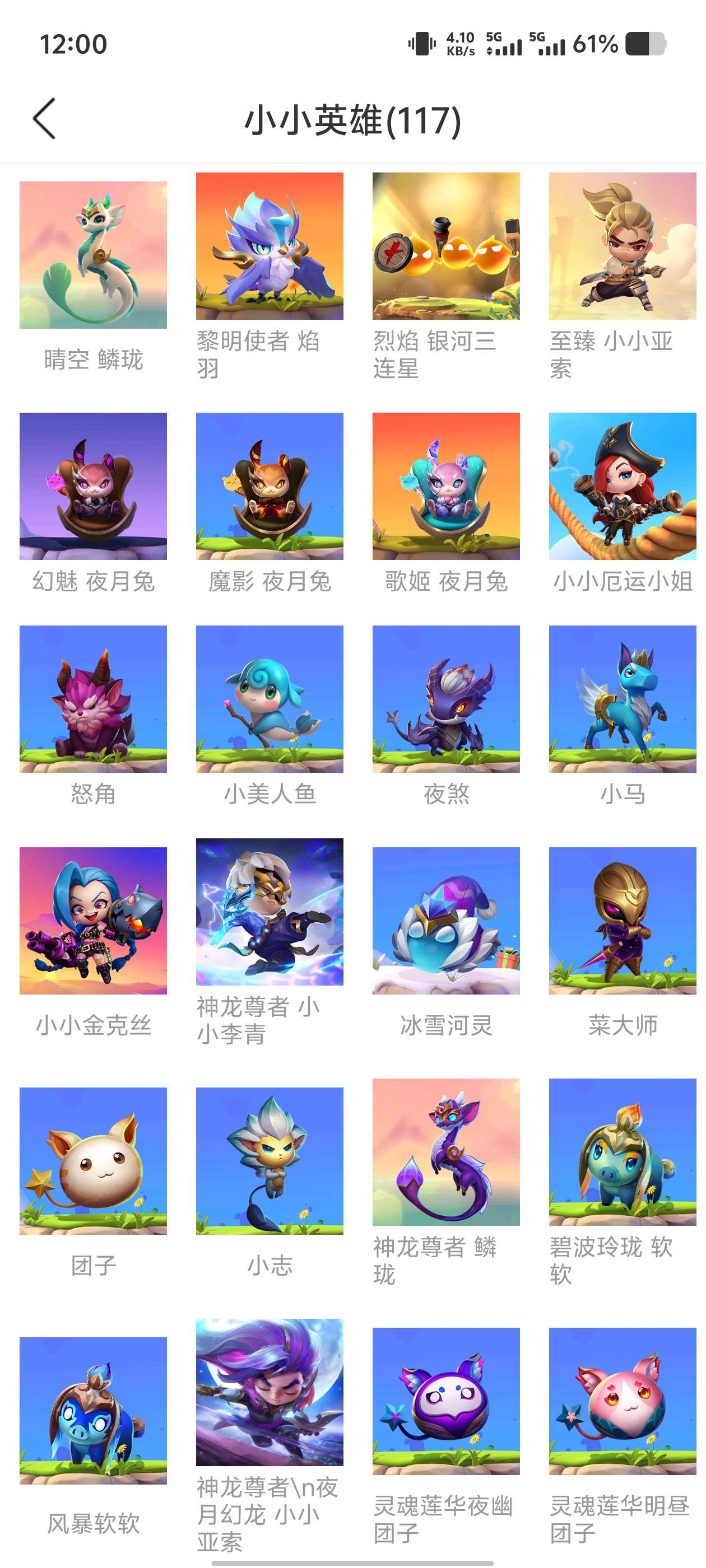Open 烈焰 银河三连星 tile
This screenshot has width=706, height=1568.
click(x=446, y=246)
